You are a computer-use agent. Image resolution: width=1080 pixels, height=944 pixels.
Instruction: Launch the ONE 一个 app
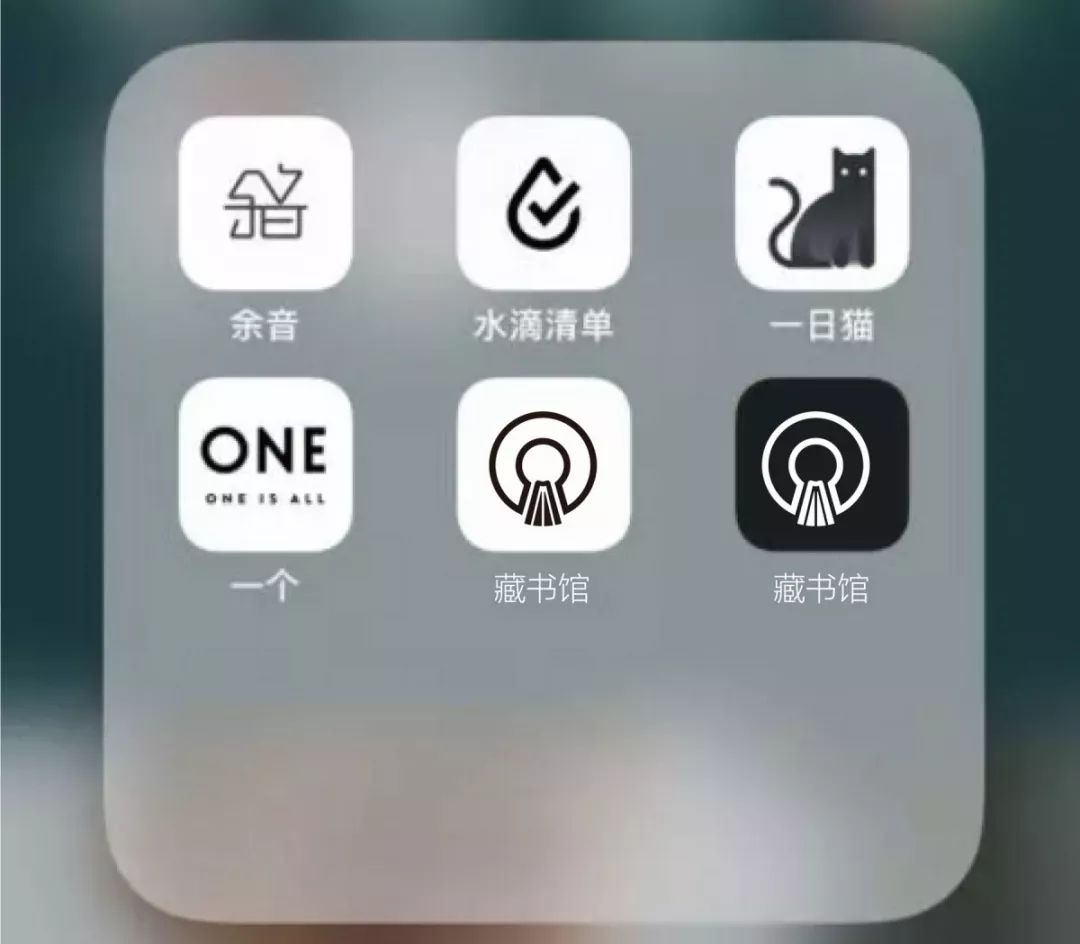click(265, 465)
